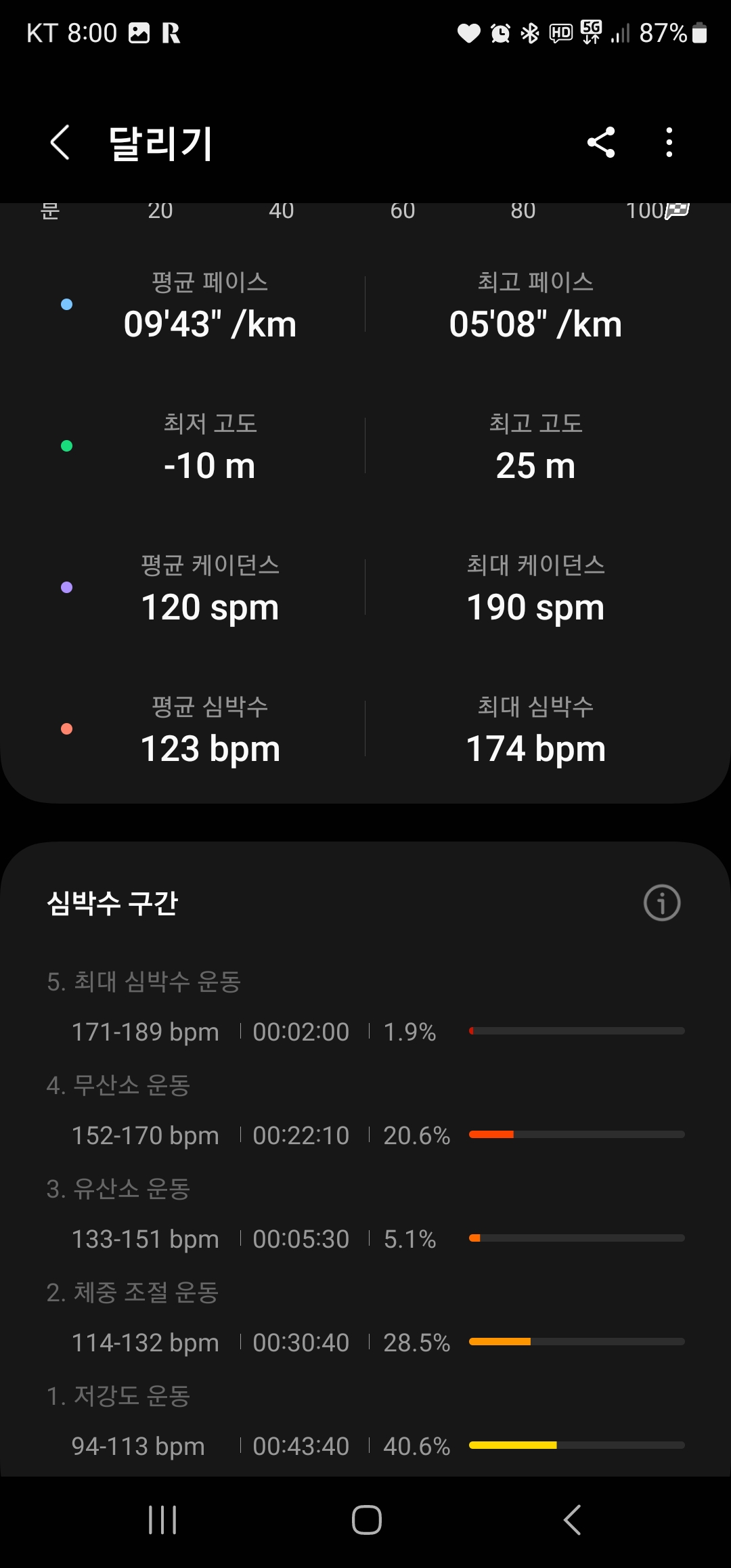Tap the system back button

572,1520
